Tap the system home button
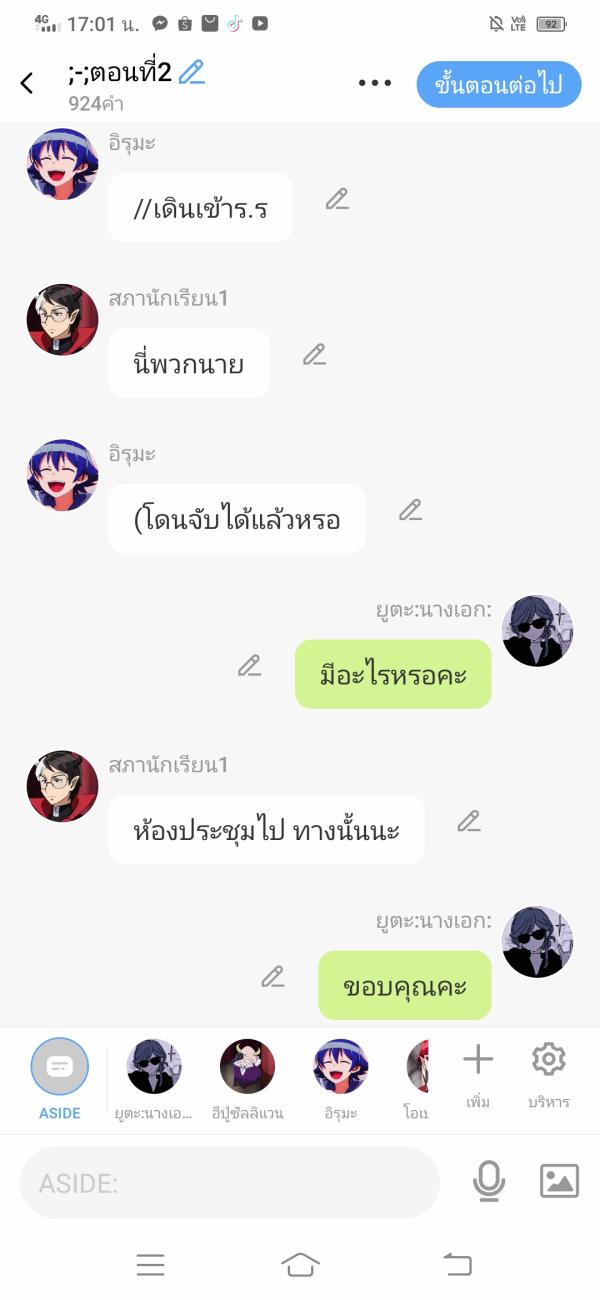This screenshot has width=600, height=1300. (300, 1265)
